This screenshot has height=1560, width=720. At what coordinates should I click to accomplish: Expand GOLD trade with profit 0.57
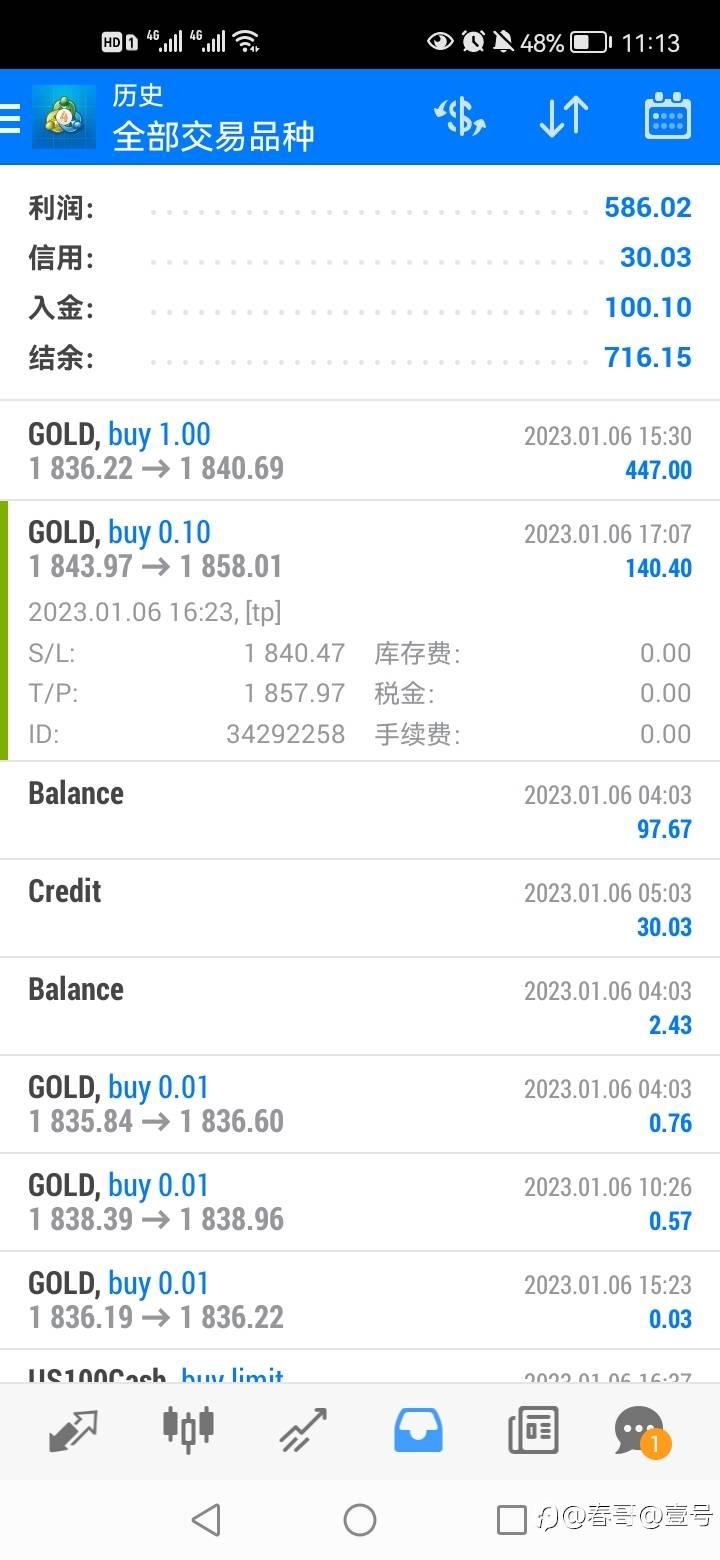tap(360, 1202)
